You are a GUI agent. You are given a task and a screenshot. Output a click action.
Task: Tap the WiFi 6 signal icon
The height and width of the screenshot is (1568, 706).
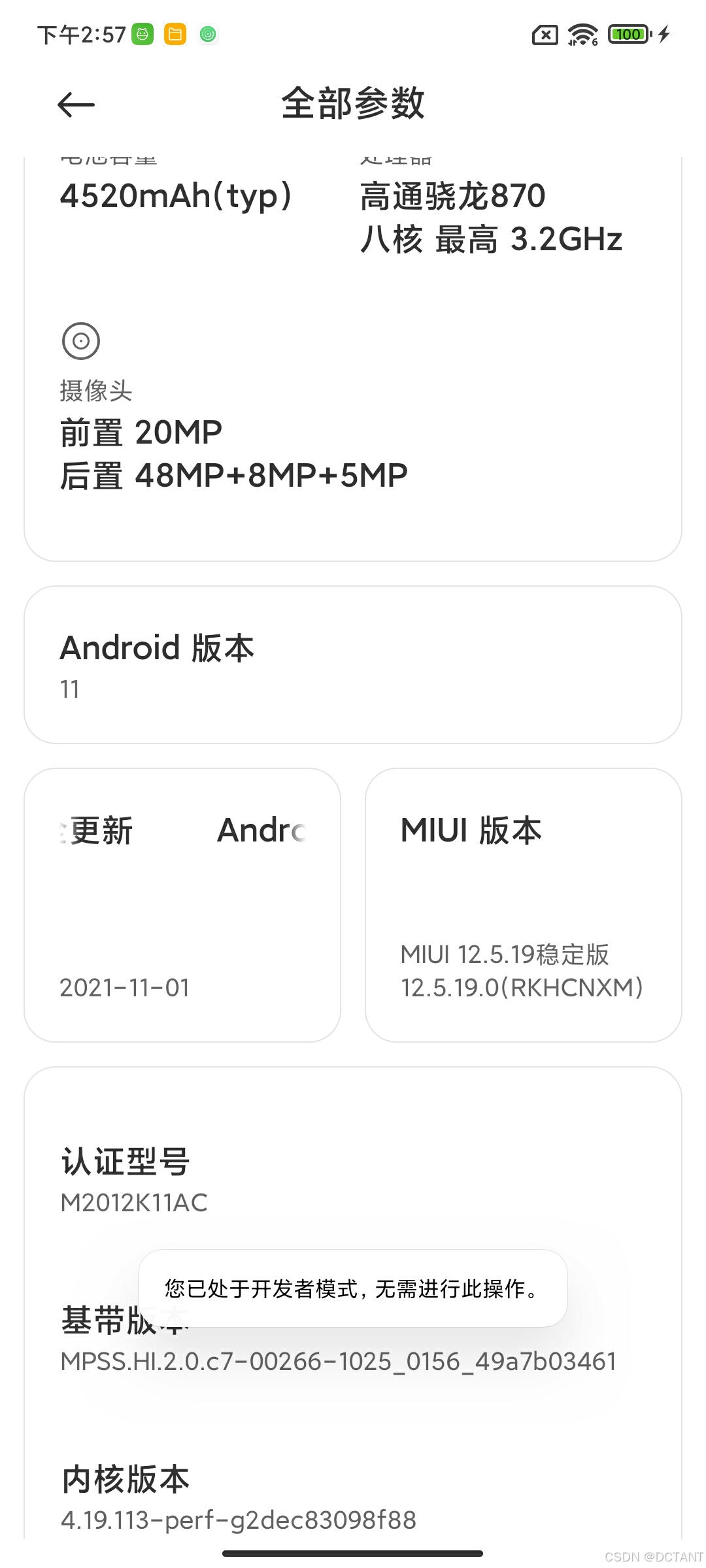click(x=582, y=34)
